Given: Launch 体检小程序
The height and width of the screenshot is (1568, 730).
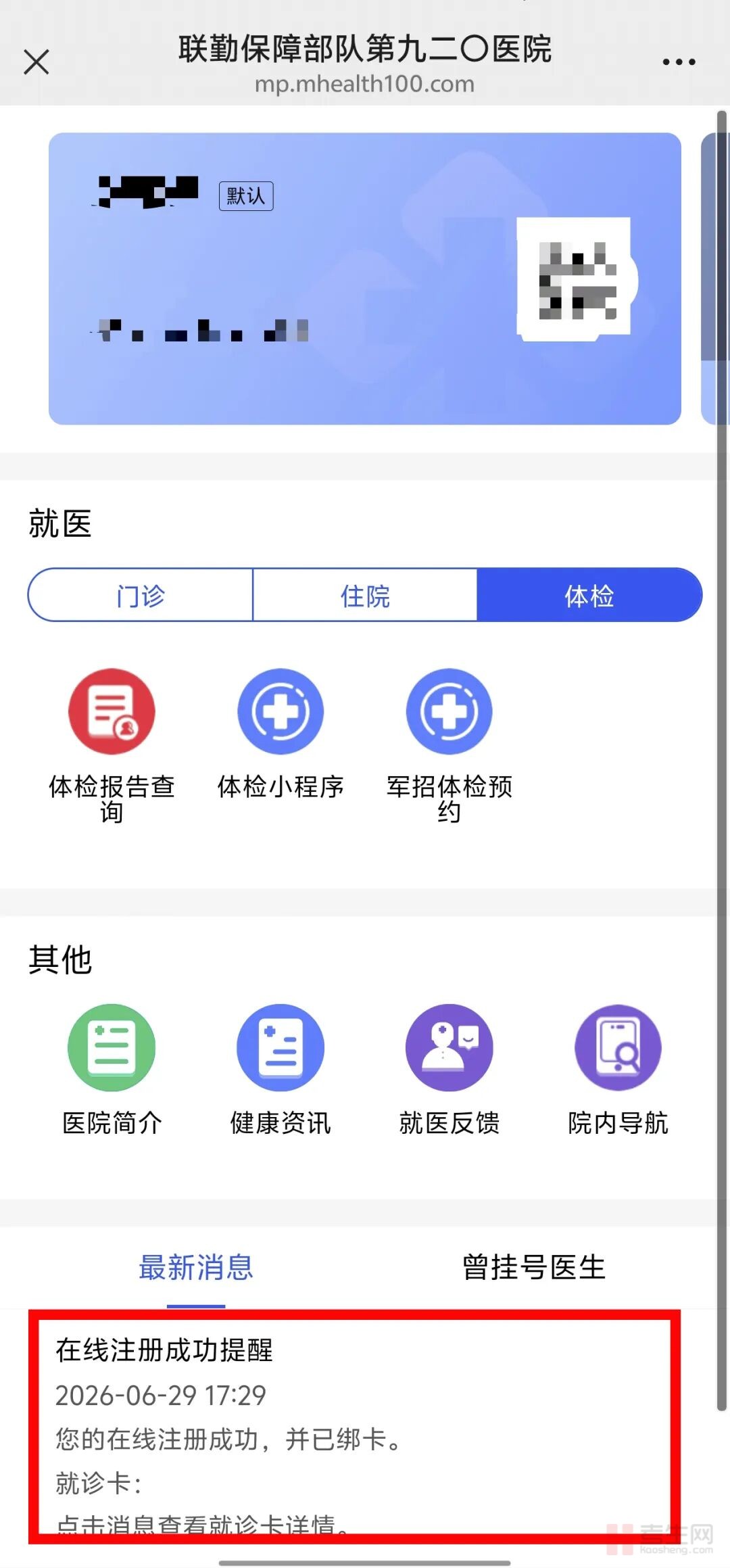Looking at the screenshot, I should 281,734.
